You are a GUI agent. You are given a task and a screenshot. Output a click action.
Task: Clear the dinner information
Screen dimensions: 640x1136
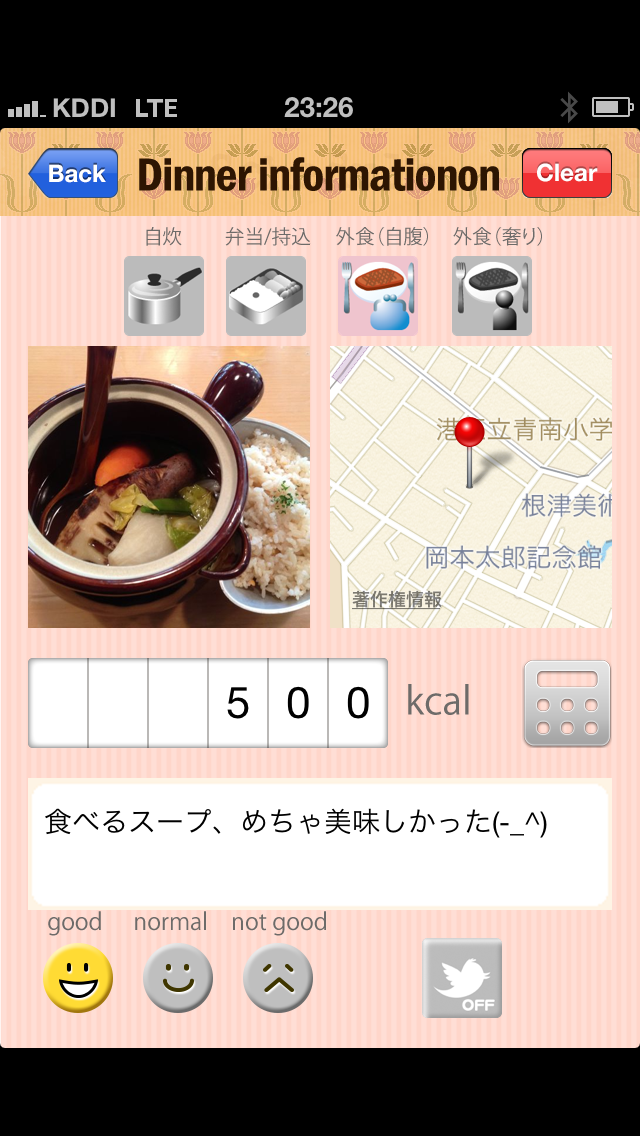coord(567,173)
